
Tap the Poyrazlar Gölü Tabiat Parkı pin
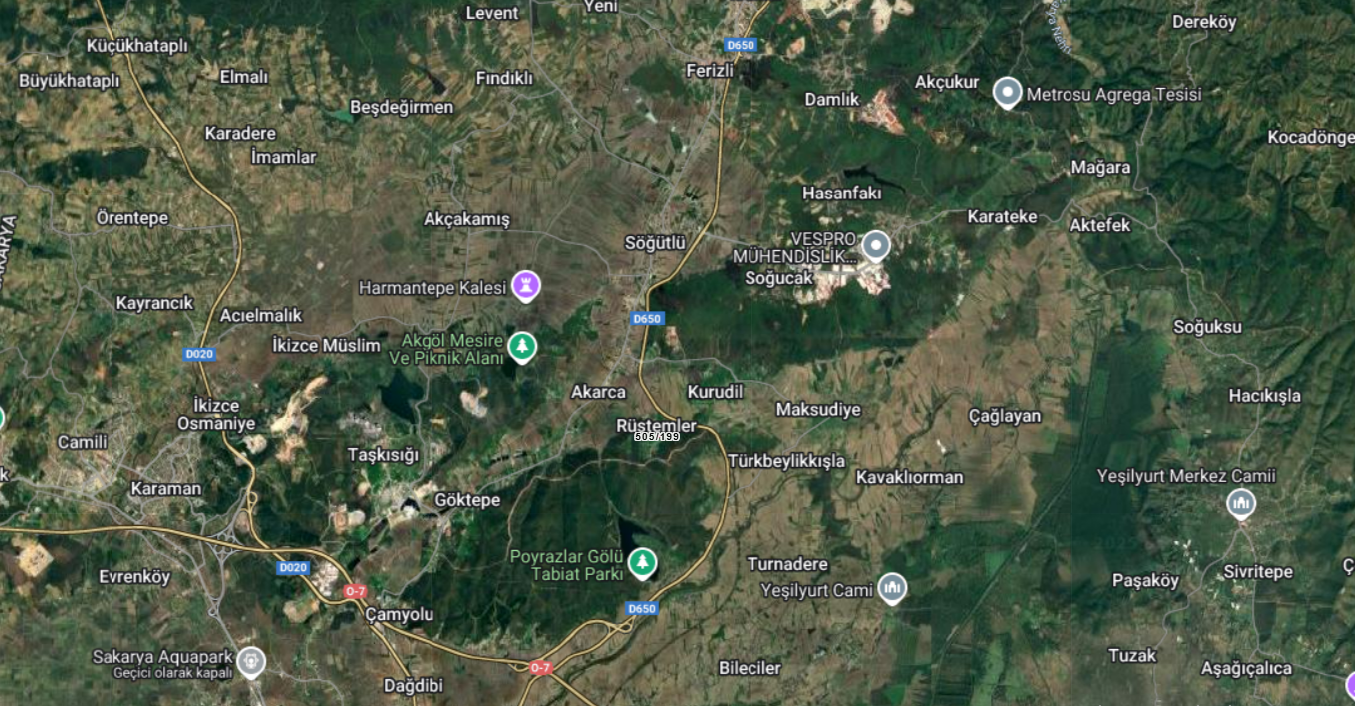[642, 563]
